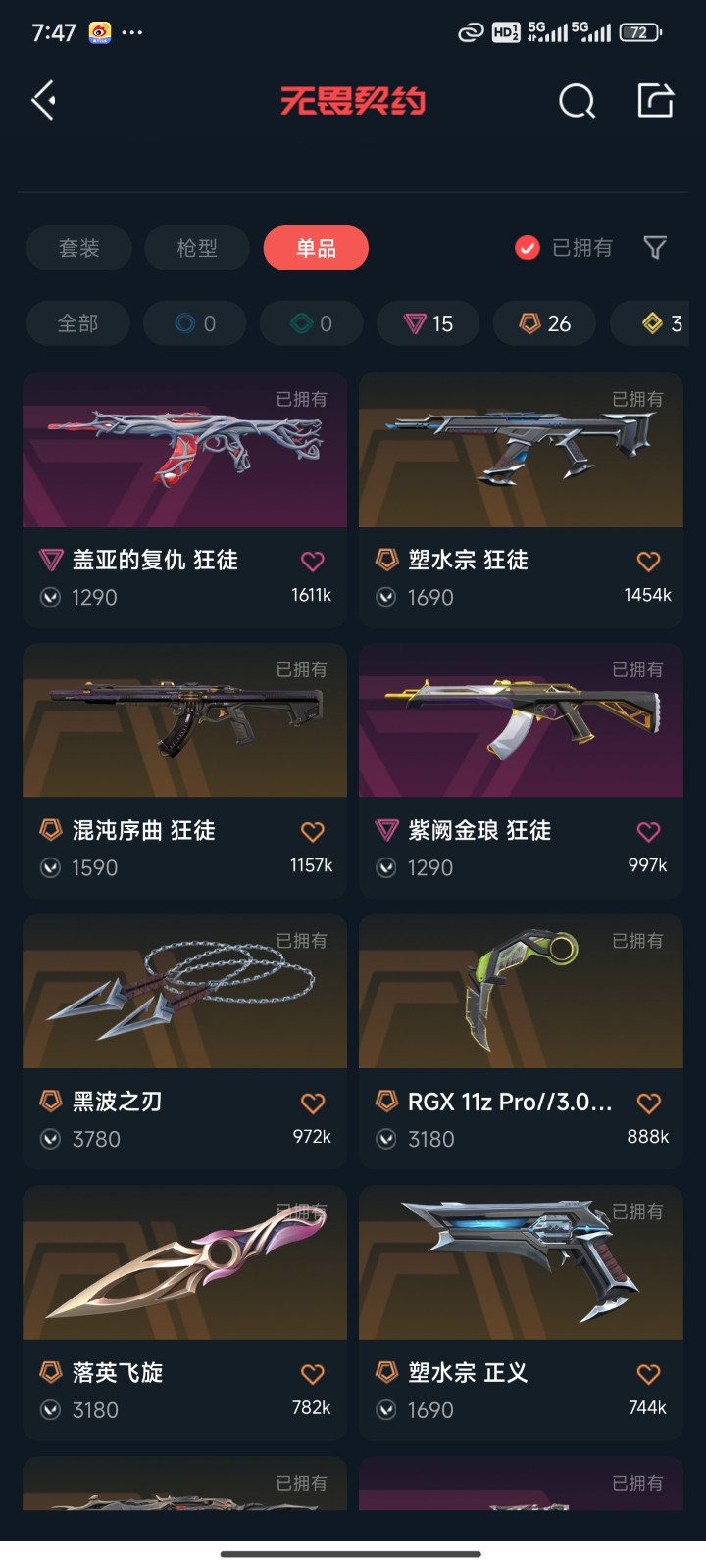Tap the share icon in the header
Viewport: 706px width, 1568px height.
point(655,100)
